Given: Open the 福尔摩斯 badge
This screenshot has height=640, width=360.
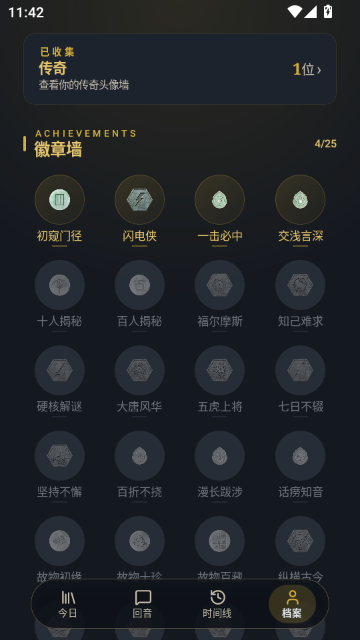Looking at the screenshot, I should [220, 296].
